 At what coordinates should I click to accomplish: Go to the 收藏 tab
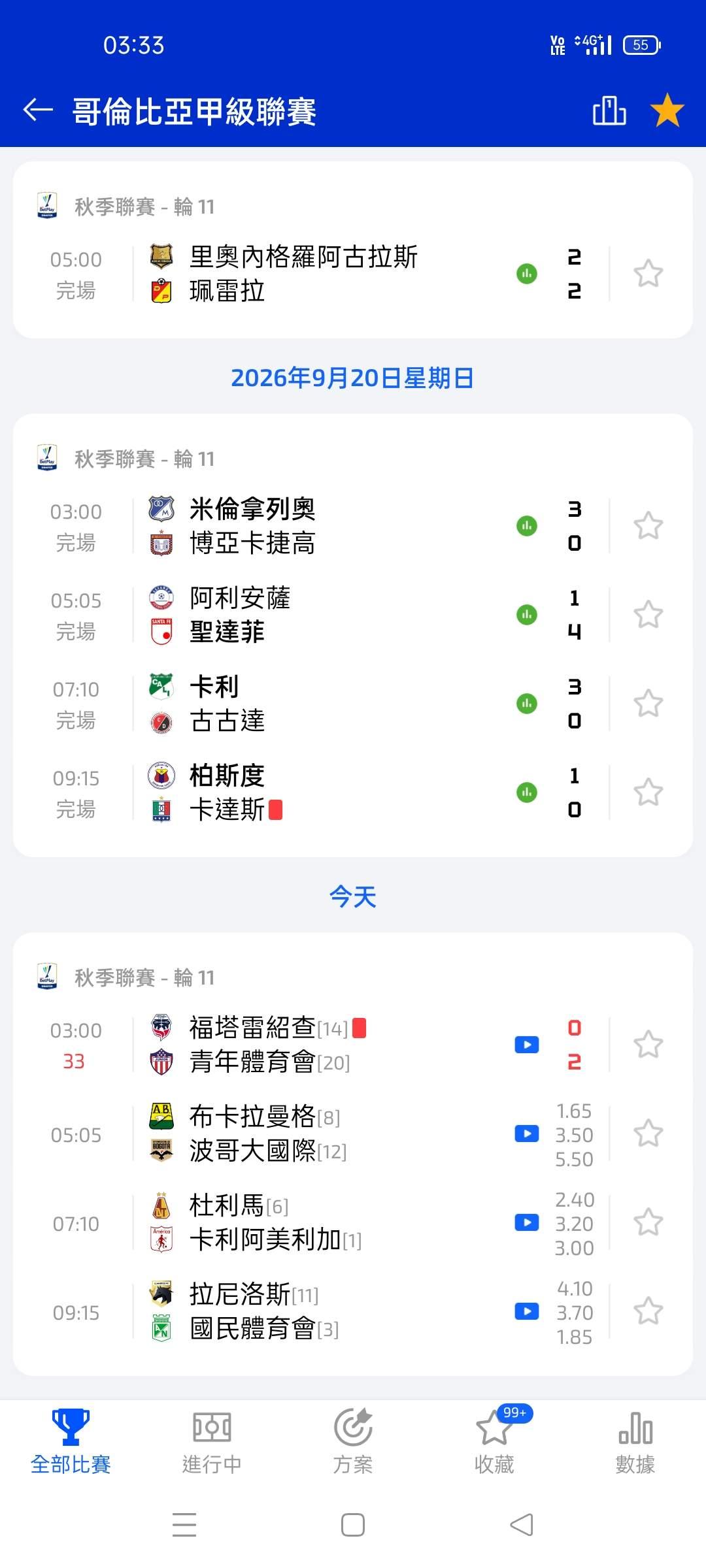pyautogui.click(x=494, y=1442)
